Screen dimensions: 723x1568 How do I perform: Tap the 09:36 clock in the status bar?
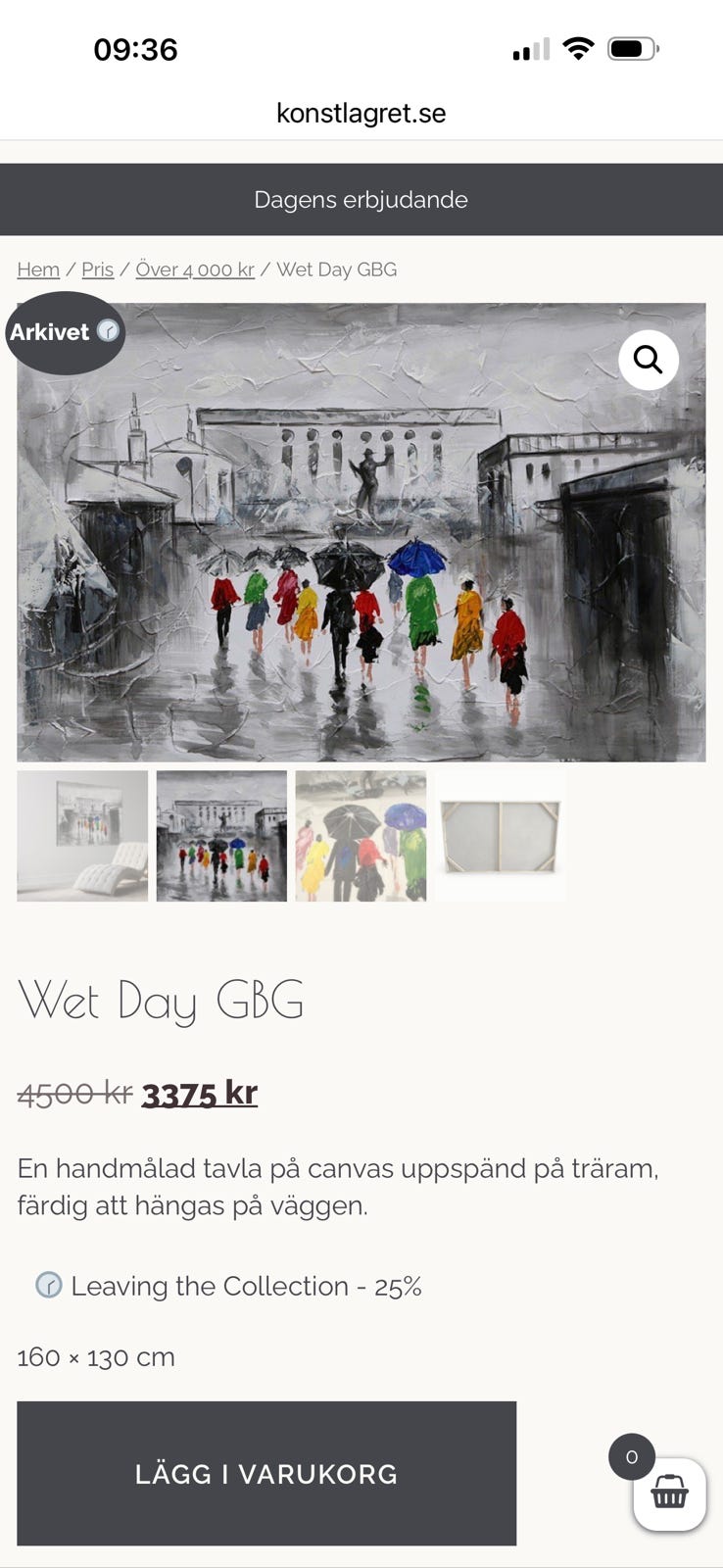click(135, 49)
